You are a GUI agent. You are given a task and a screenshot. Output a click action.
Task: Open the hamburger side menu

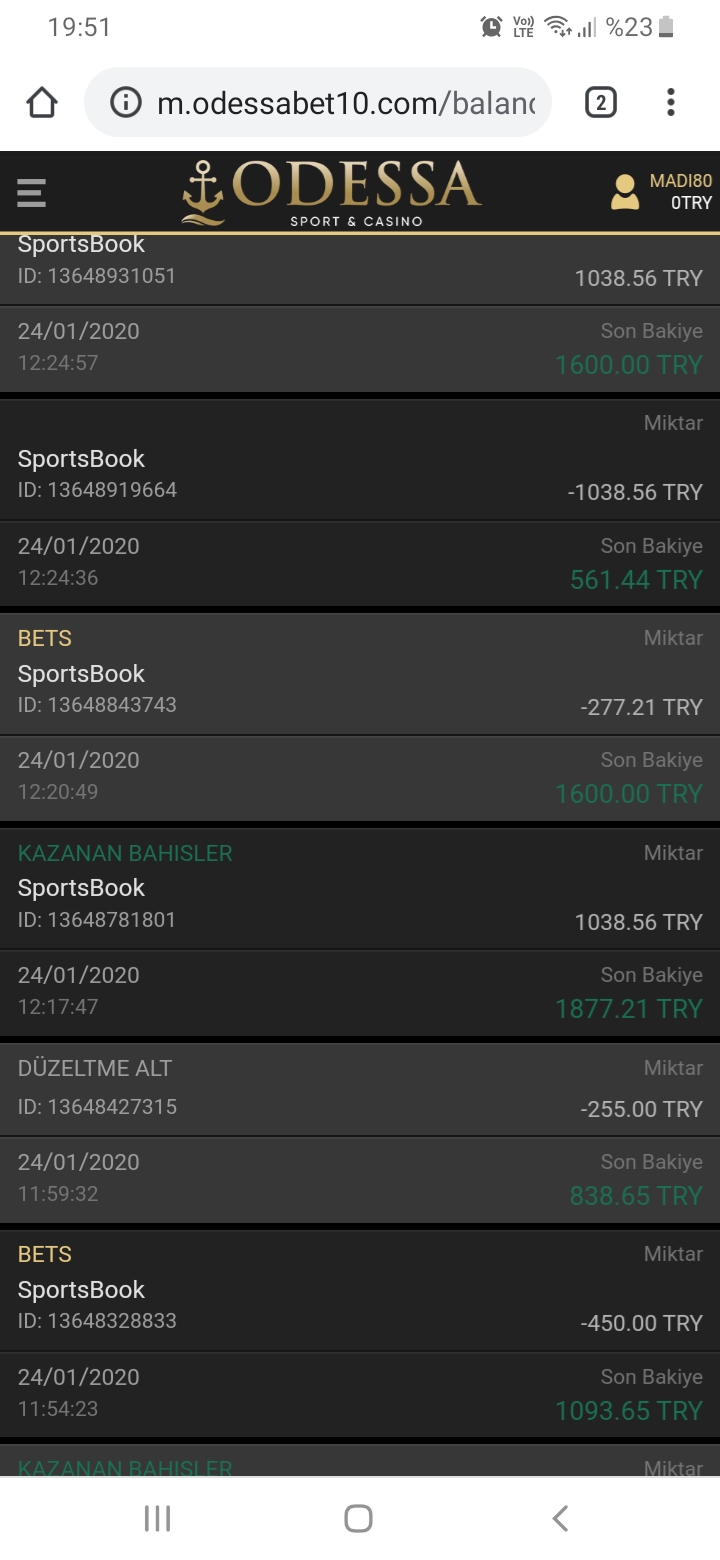coord(31,192)
